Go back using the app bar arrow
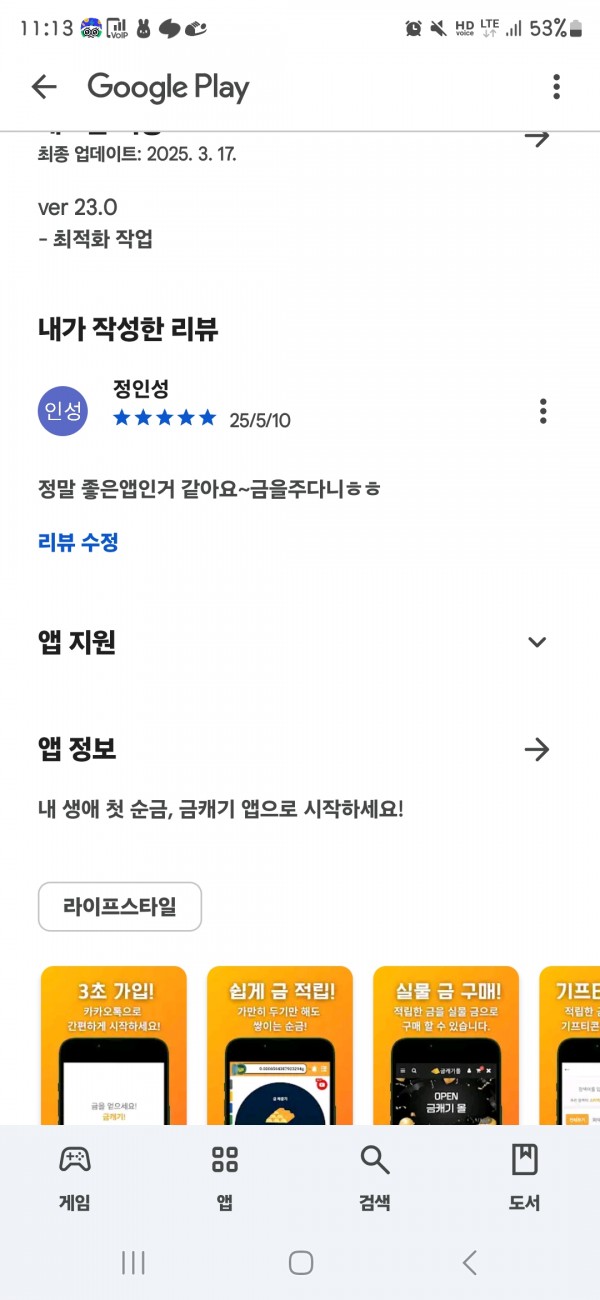The height and width of the screenshot is (1300, 600). click(44, 87)
